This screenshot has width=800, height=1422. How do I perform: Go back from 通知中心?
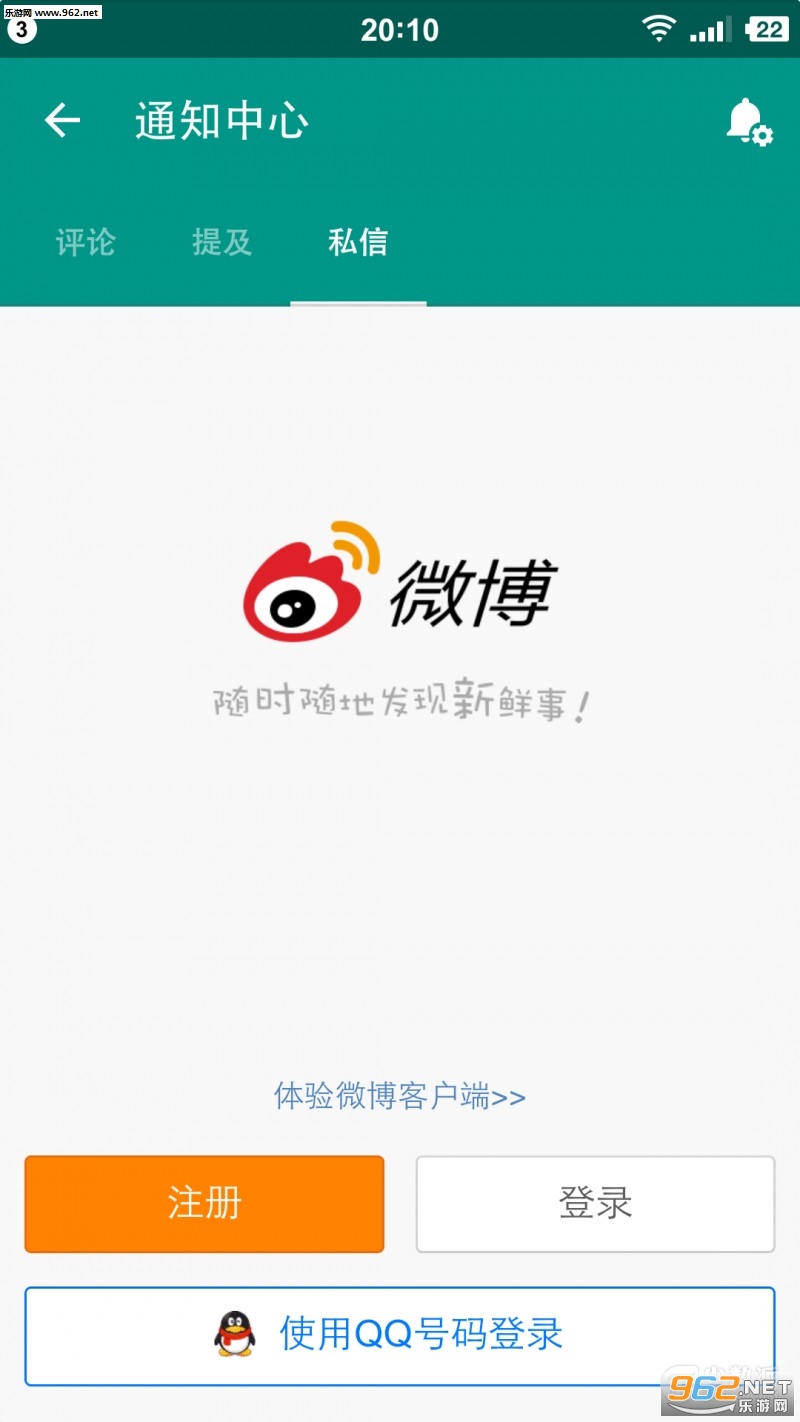tap(62, 121)
